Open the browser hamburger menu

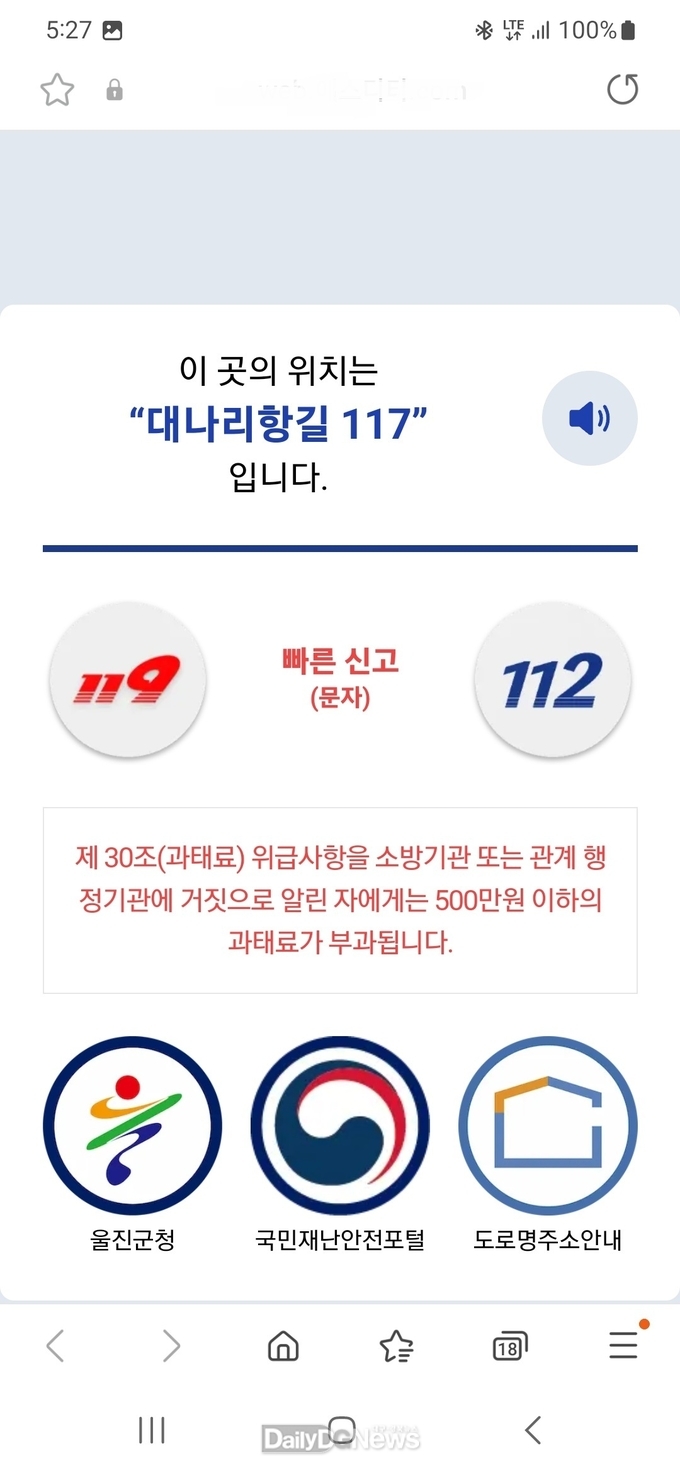pos(623,1346)
